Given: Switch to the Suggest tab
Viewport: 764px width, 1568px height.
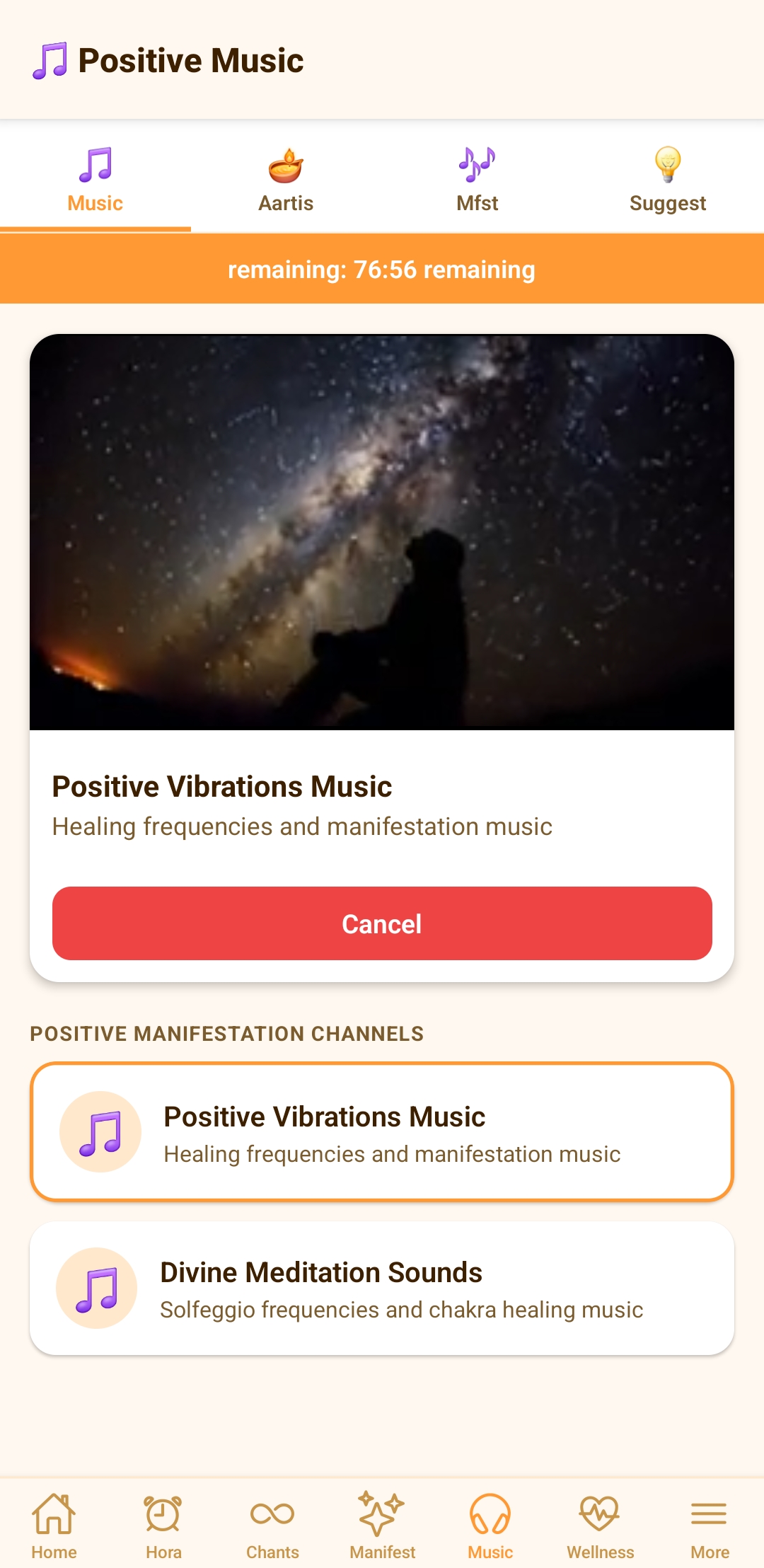Looking at the screenshot, I should click(667, 178).
